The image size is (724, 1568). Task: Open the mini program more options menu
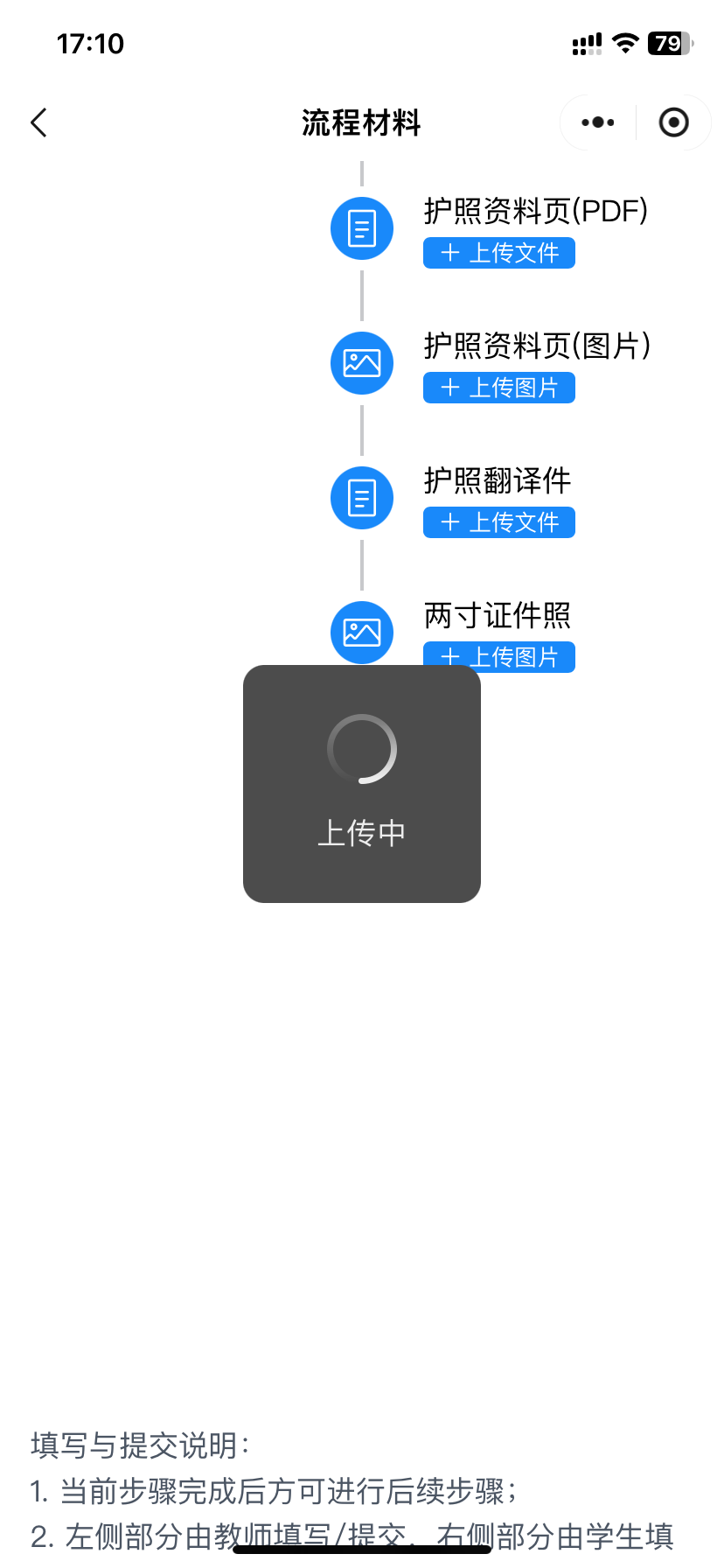(598, 122)
